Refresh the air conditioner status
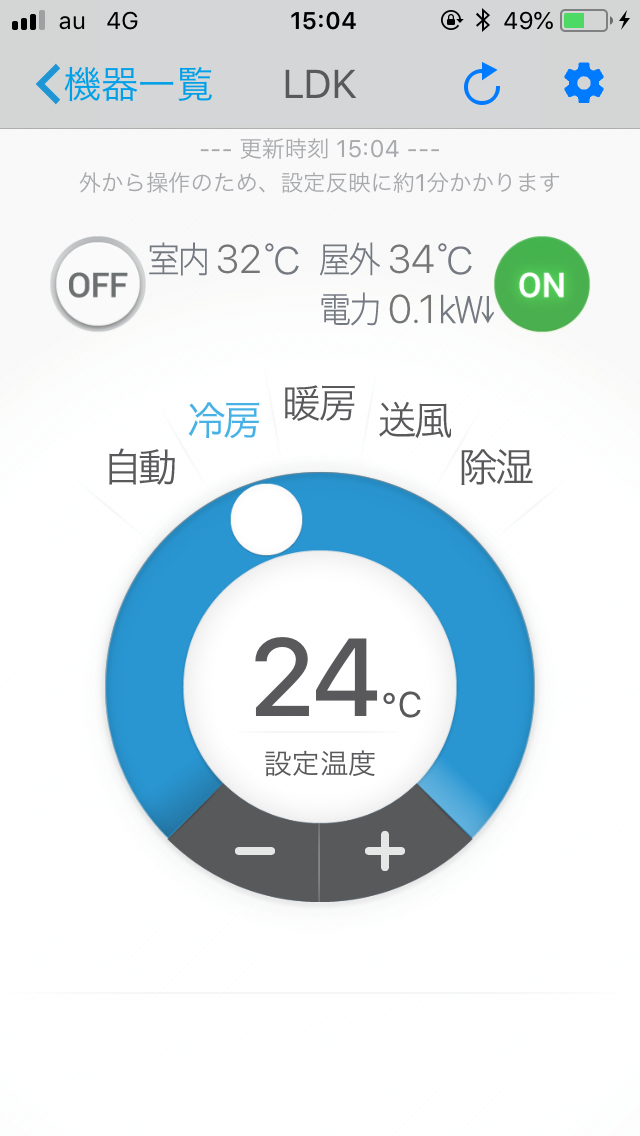Screen dimensions: 640x1136 482,86
